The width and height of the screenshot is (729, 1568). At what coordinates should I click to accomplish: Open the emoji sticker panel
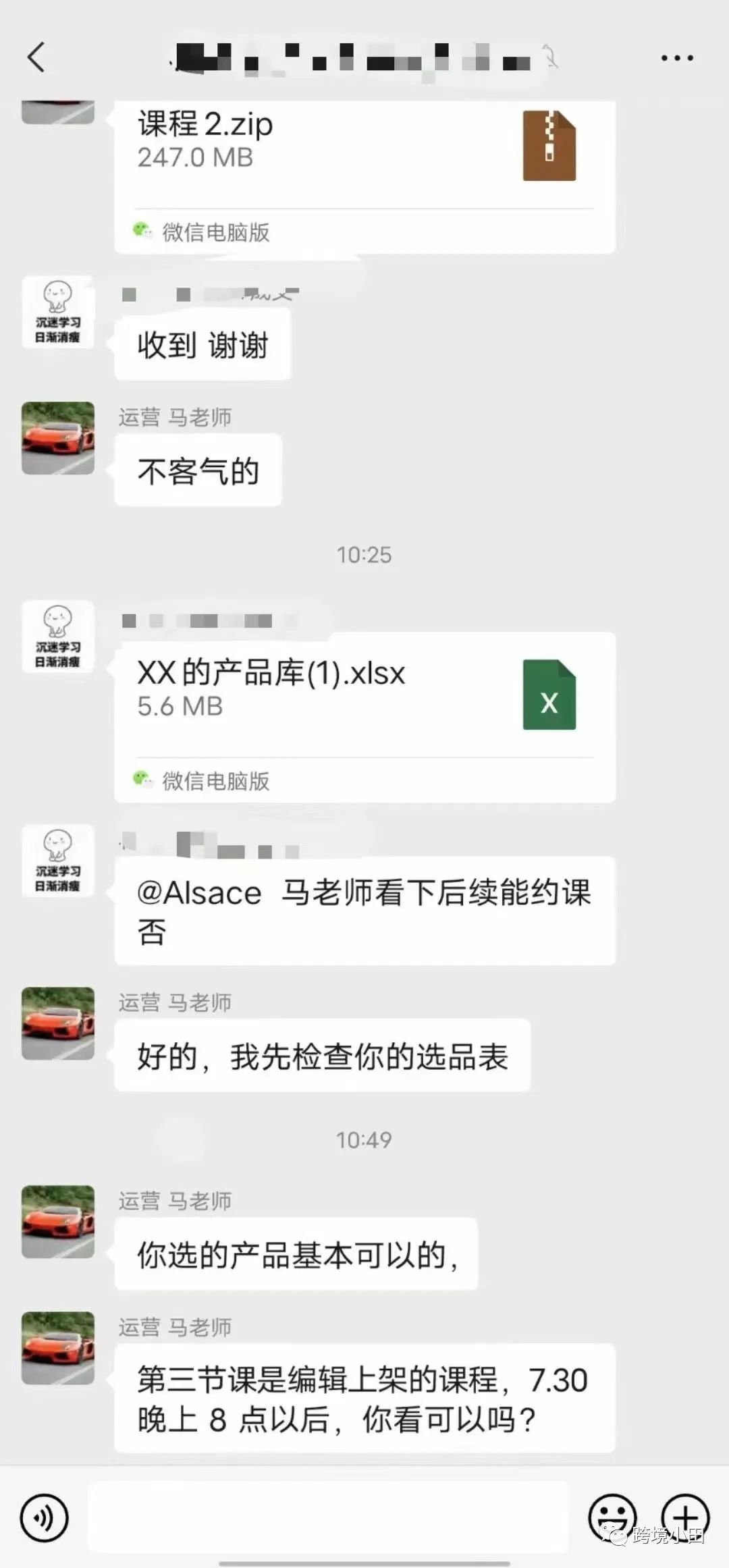[612, 1518]
